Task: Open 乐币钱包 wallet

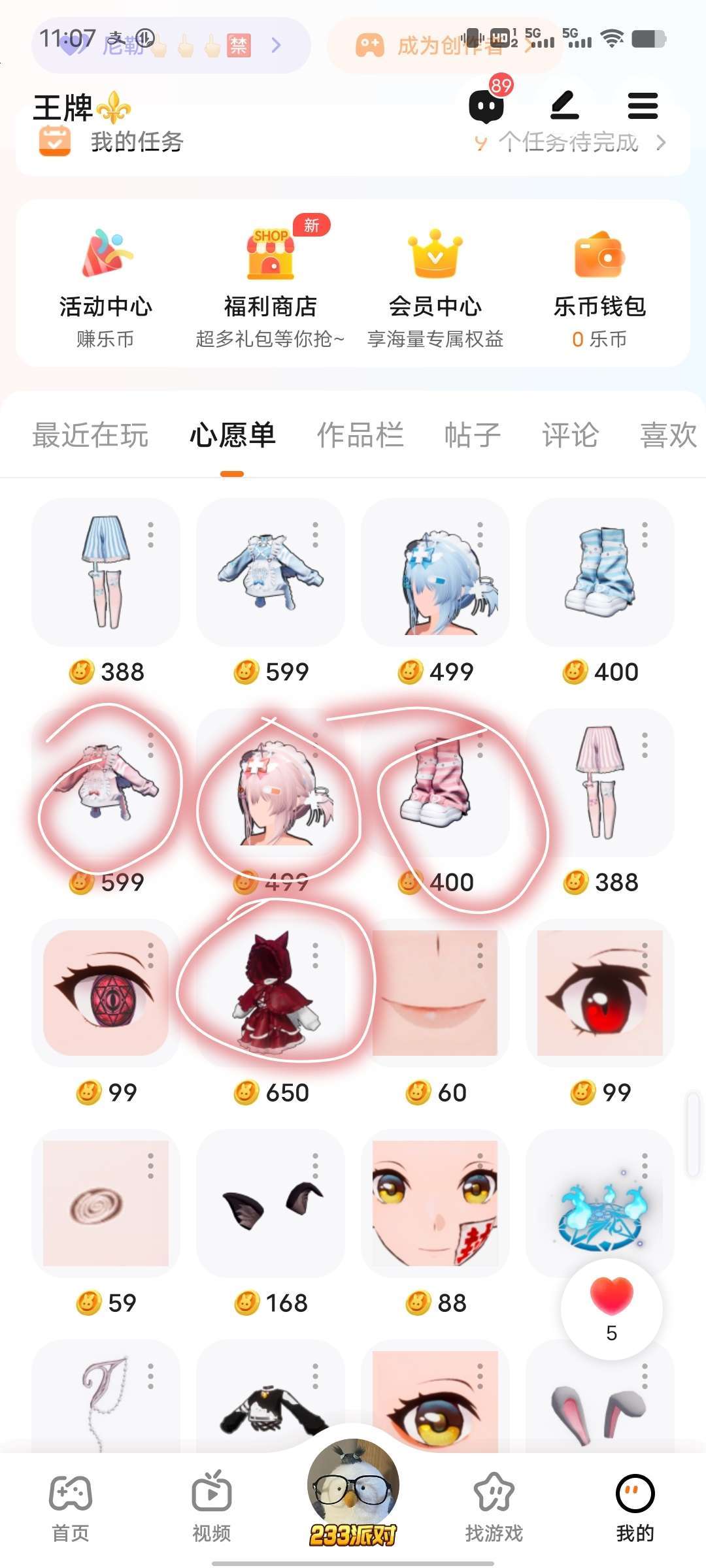Action: 599,284
